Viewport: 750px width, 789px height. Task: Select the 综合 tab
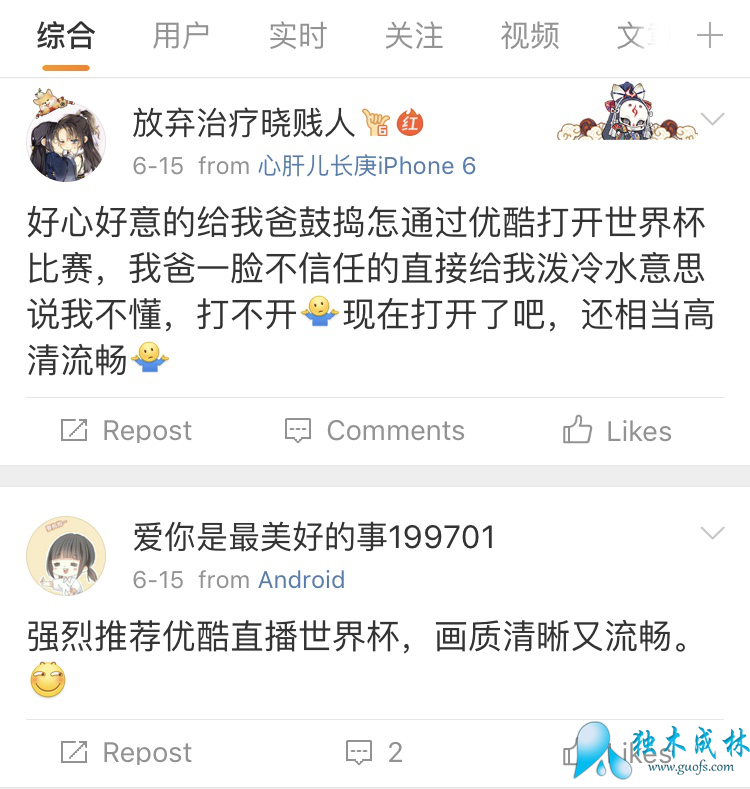coord(66,37)
